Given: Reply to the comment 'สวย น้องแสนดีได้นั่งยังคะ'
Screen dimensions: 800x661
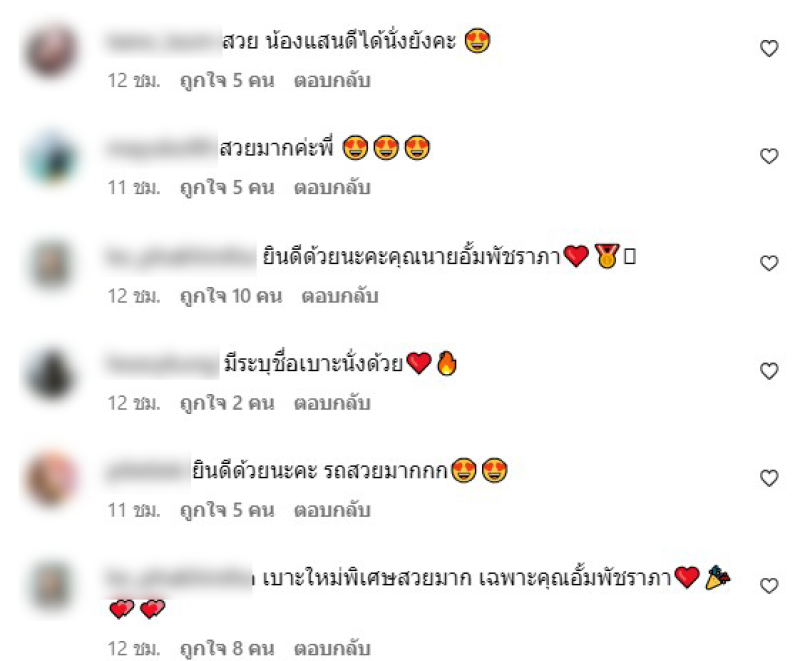Looking at the screenshot, I should click(331, 81).
